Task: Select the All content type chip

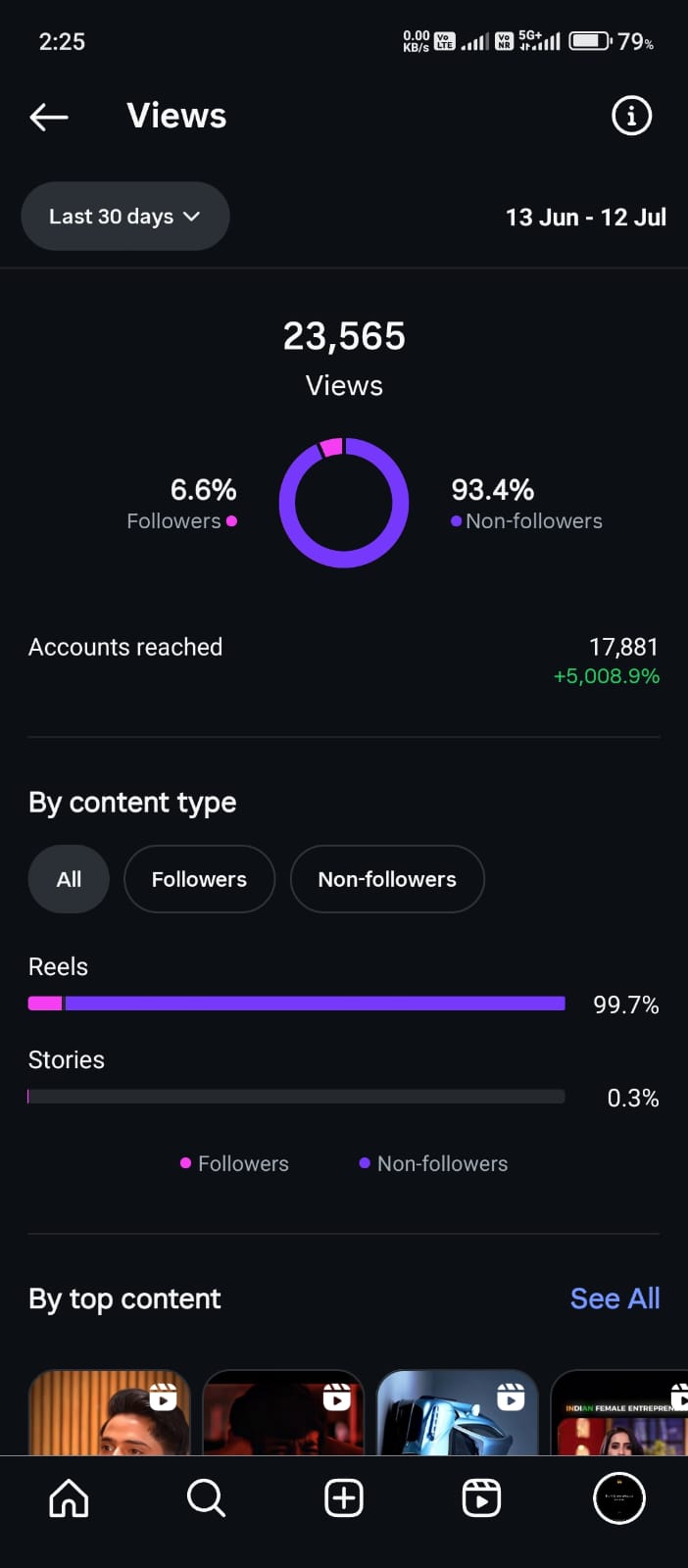Action: click(x=69, y=879)
